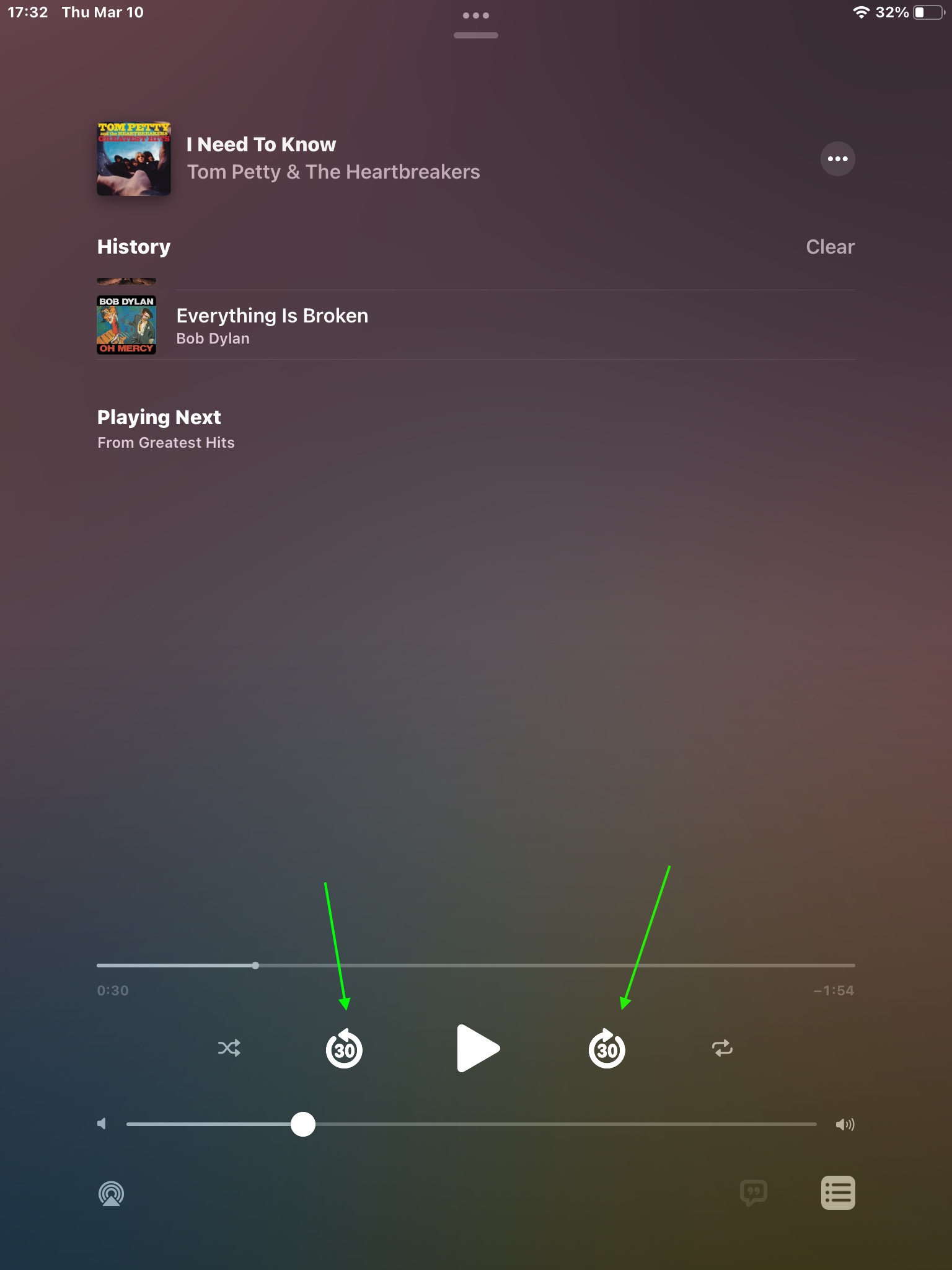Tap the grabber handle to close the player
952x1270 pixels.
pyautogui.click(x=475, y=35)
